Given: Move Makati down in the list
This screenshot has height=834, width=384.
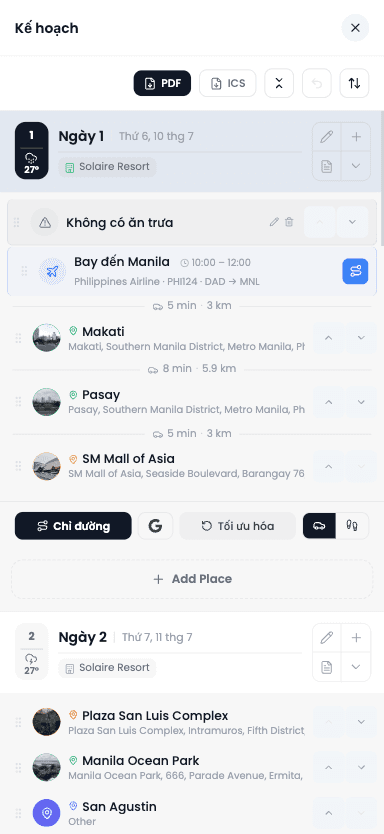Looking at the screenshot, I should pyautogui.click(x=361, y=338).
